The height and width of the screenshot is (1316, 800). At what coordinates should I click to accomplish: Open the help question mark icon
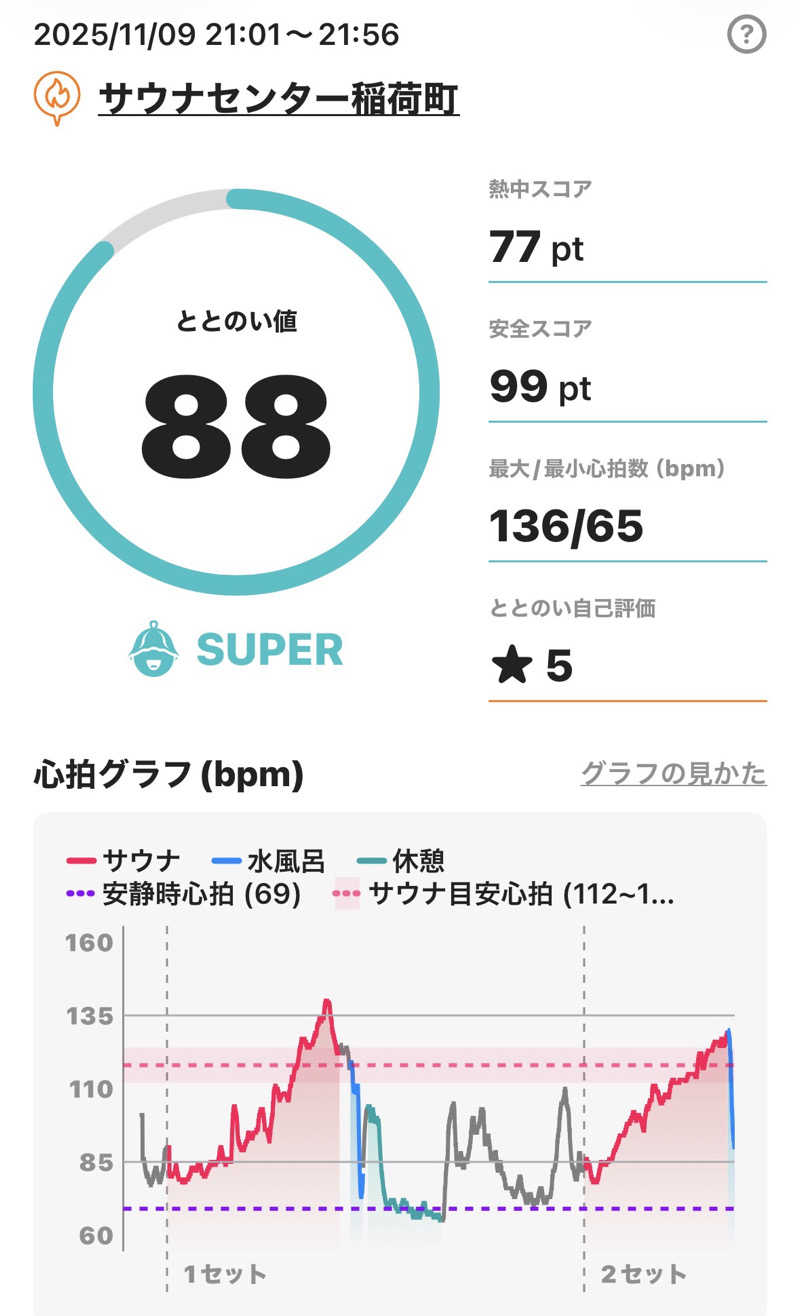746,36
